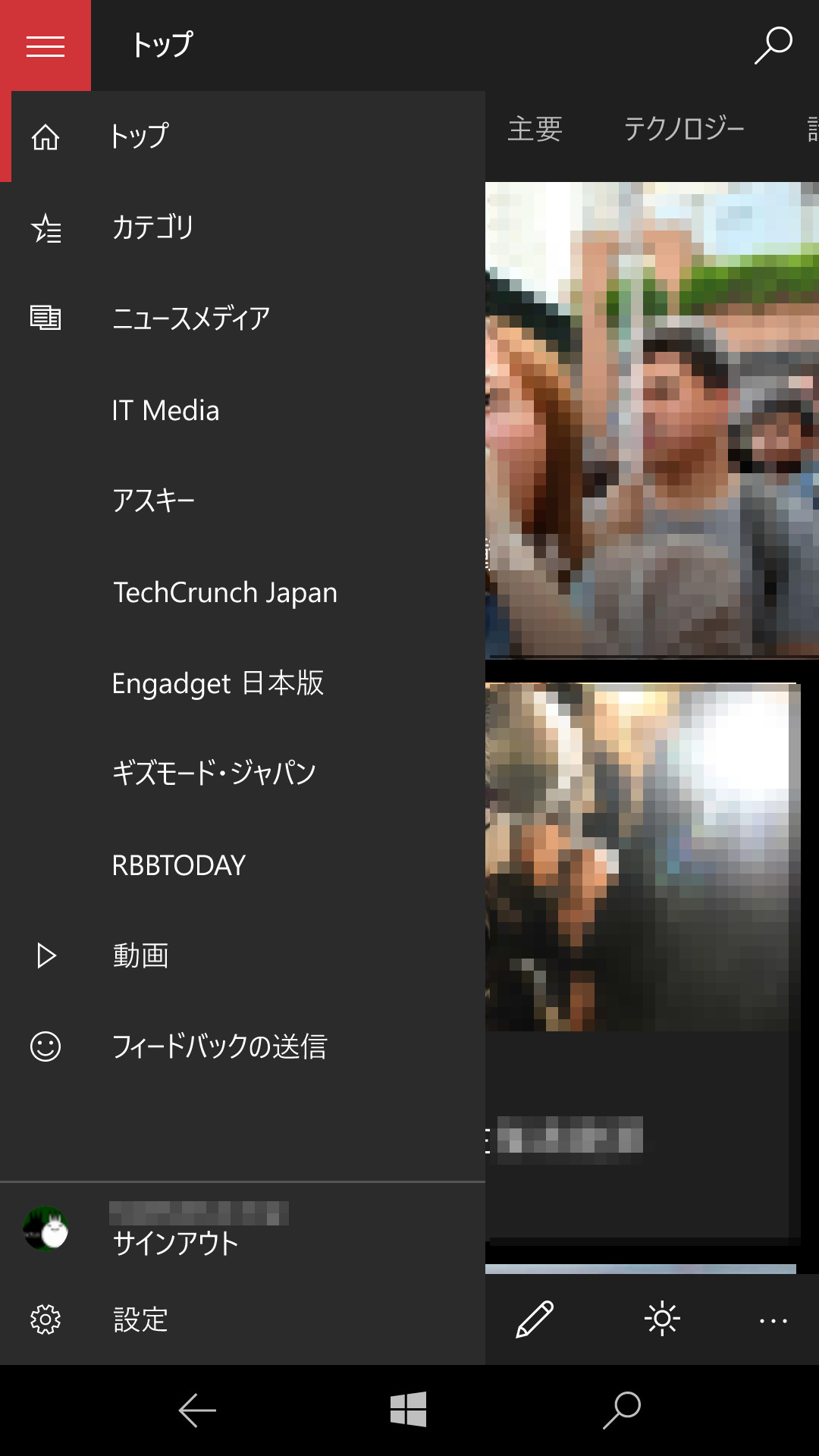Click the star icon beside カテゴリ
This screenshot has height=1456, width=819.
pos(45,229)
